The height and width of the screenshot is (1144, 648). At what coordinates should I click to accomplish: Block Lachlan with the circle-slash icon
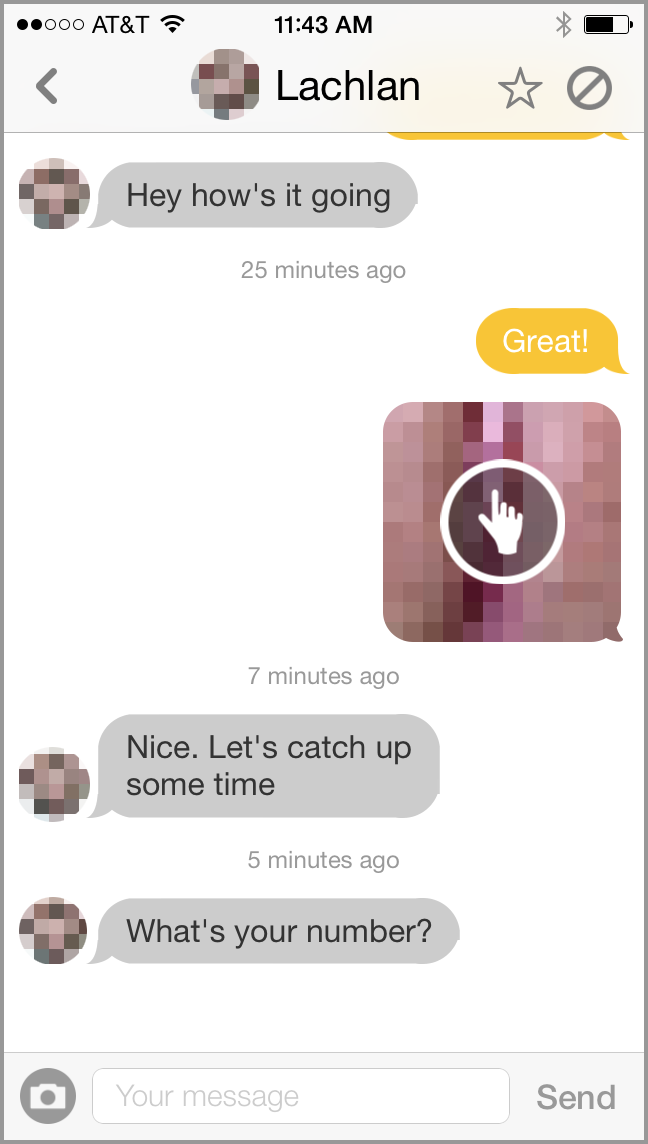(589, 89)
